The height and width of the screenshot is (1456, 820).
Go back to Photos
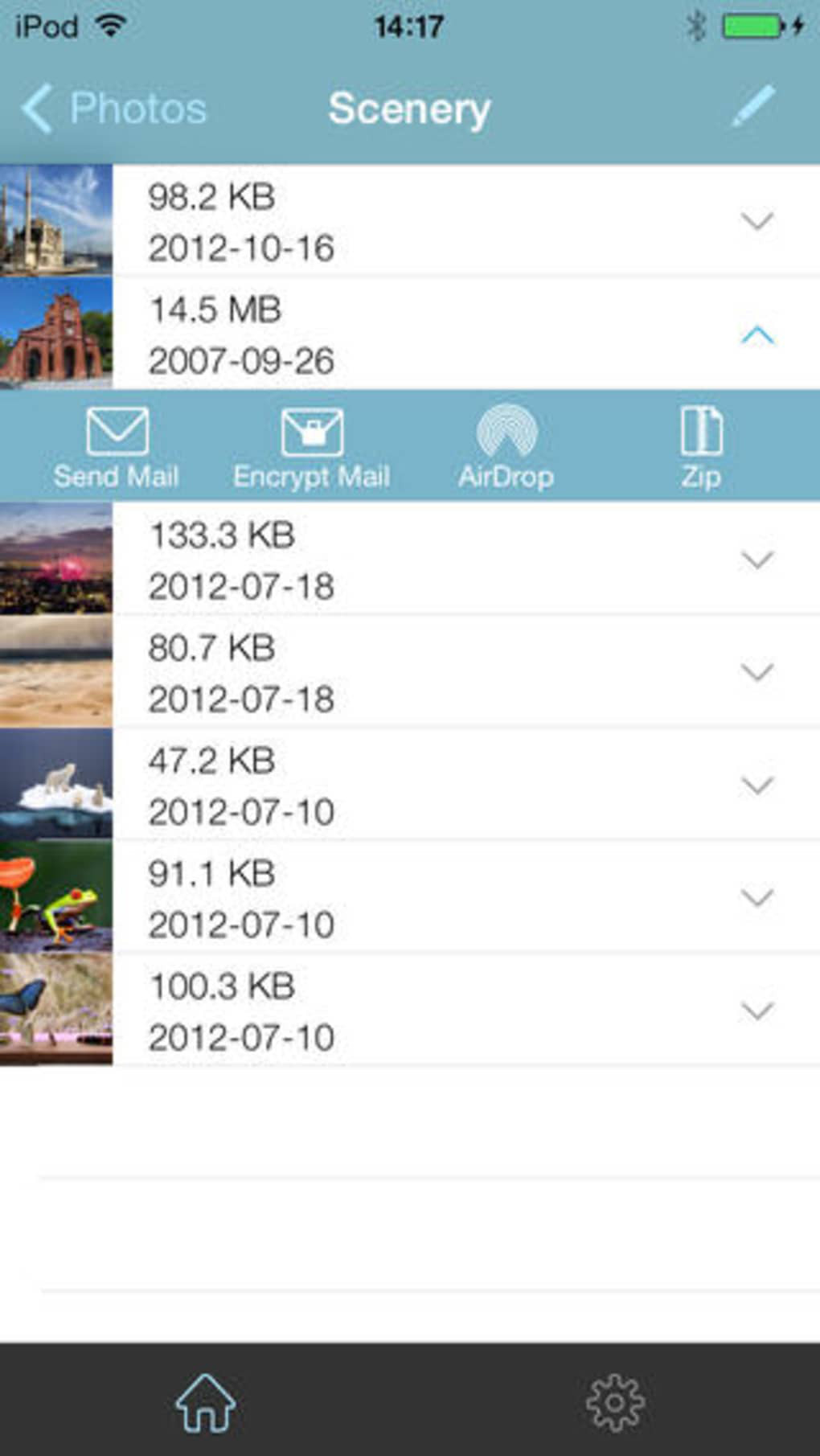[113, 109]
